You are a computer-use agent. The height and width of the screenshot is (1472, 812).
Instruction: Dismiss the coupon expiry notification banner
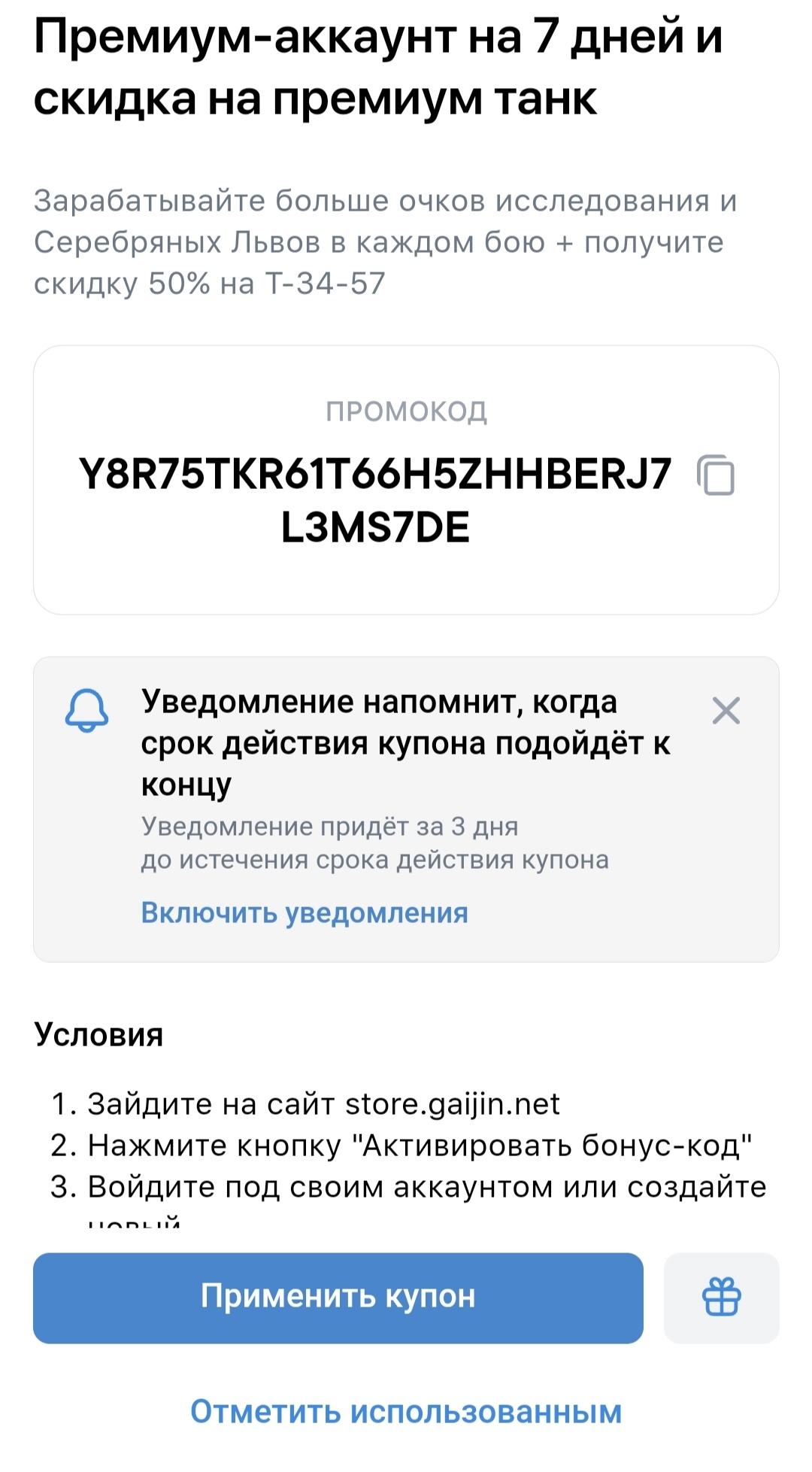[x=726, y=710]
